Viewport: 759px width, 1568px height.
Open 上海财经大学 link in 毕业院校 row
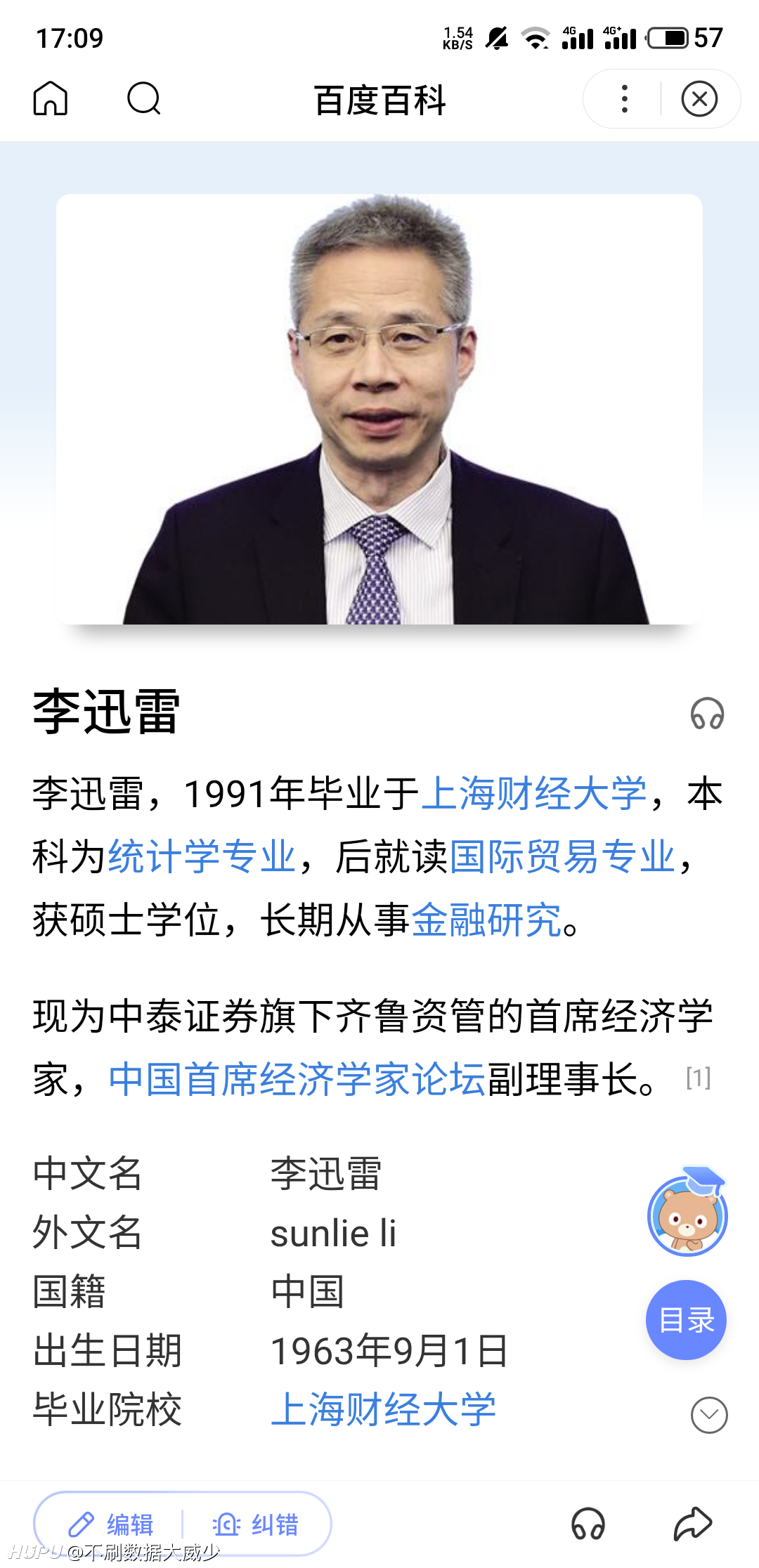pyautogui.click(x=384, y=1409)
